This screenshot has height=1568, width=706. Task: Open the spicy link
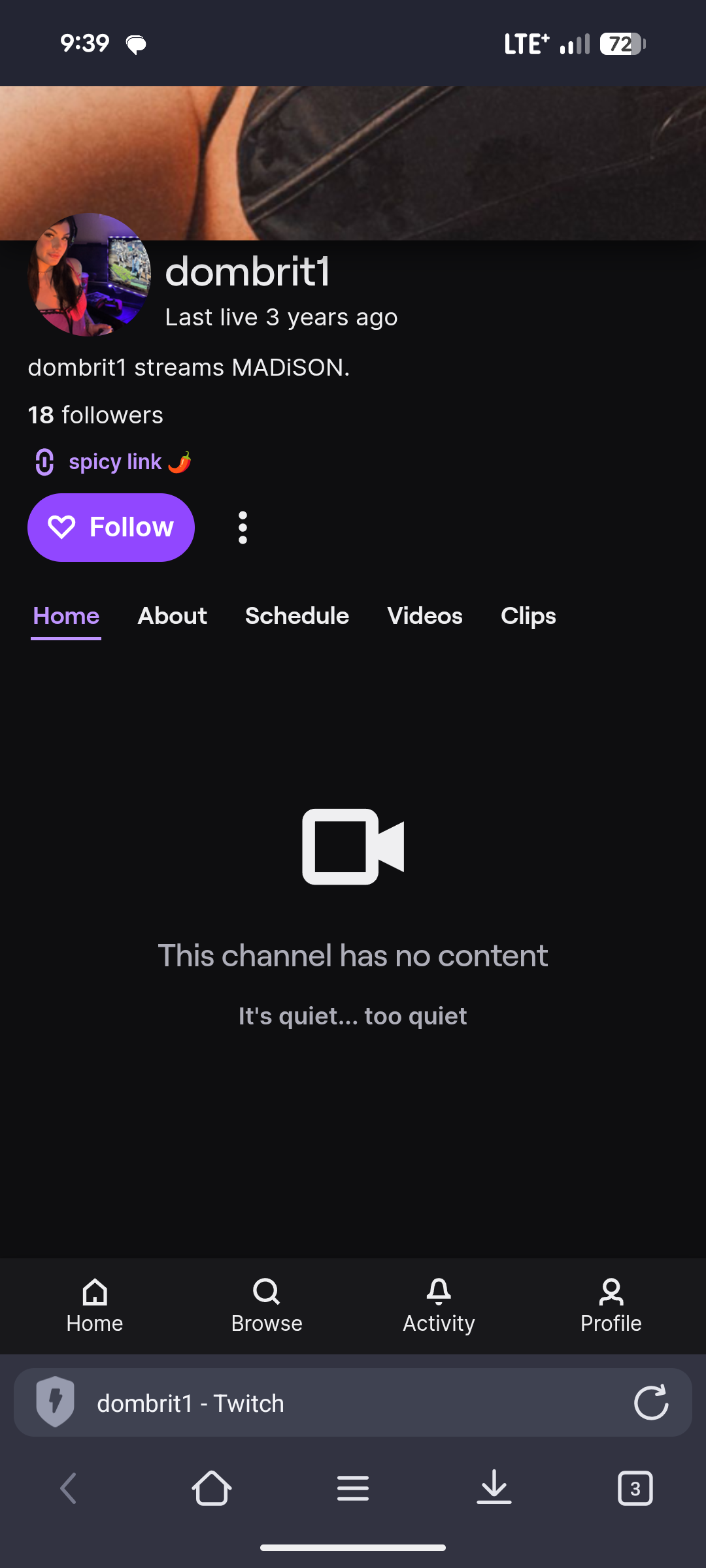[x=115, y=462]
